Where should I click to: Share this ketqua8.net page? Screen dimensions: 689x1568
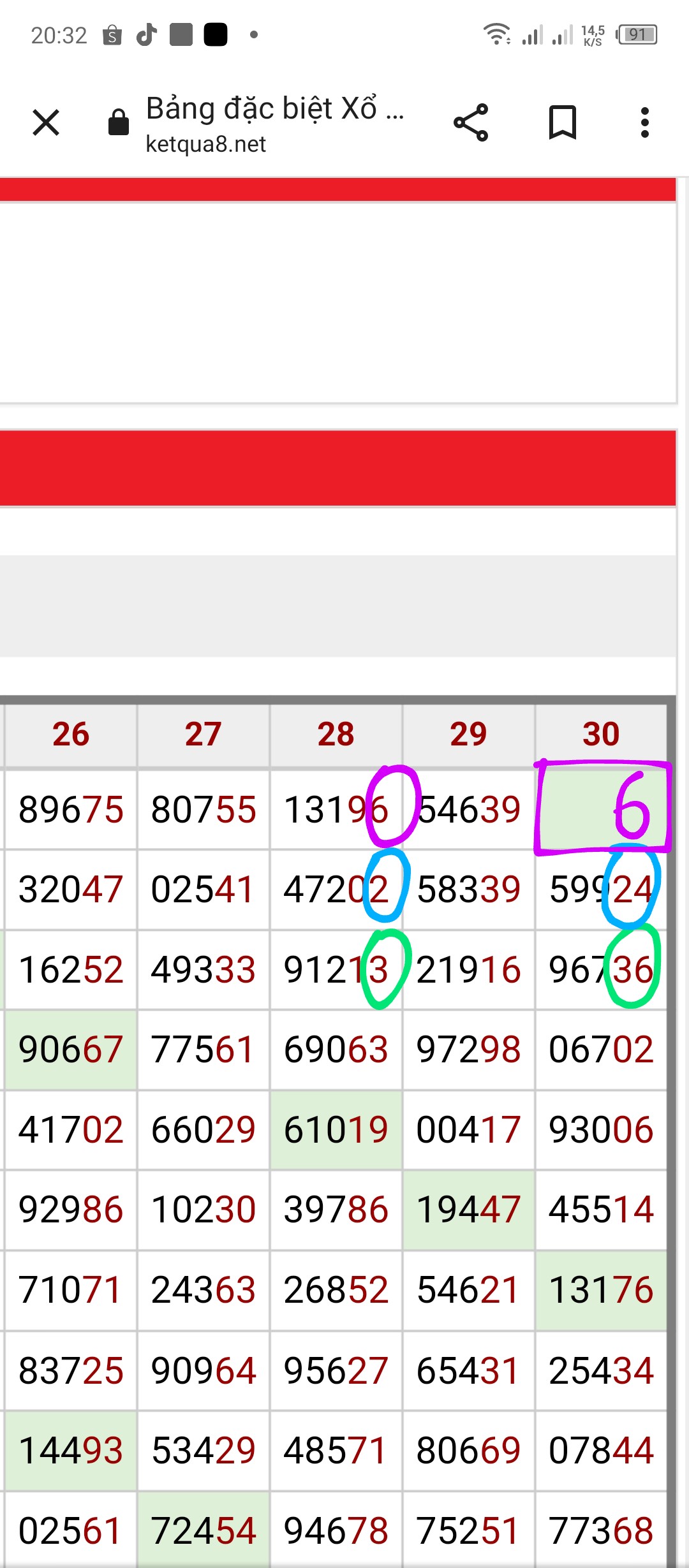(x=471, y=122)
